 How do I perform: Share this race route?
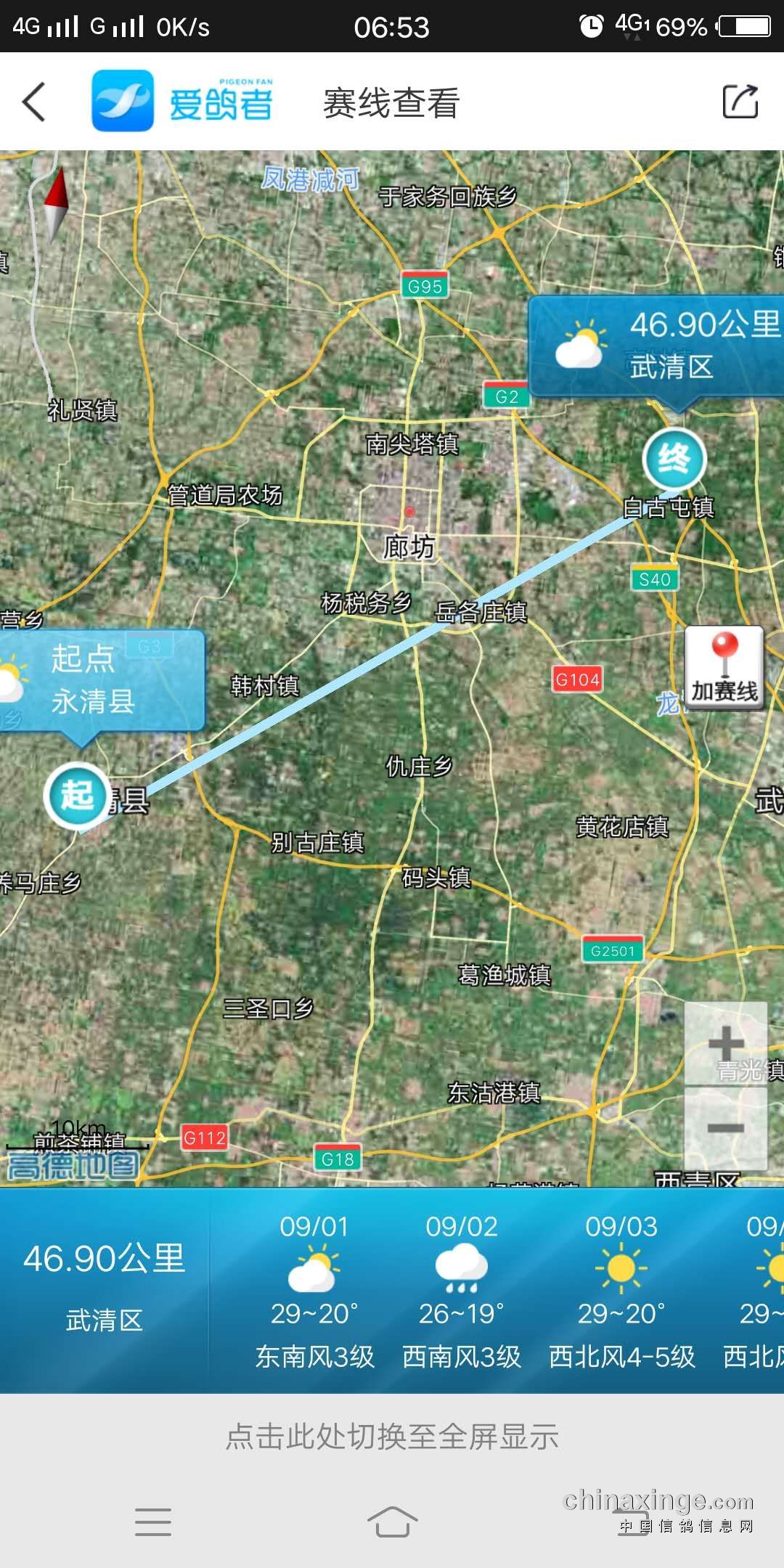740,102
